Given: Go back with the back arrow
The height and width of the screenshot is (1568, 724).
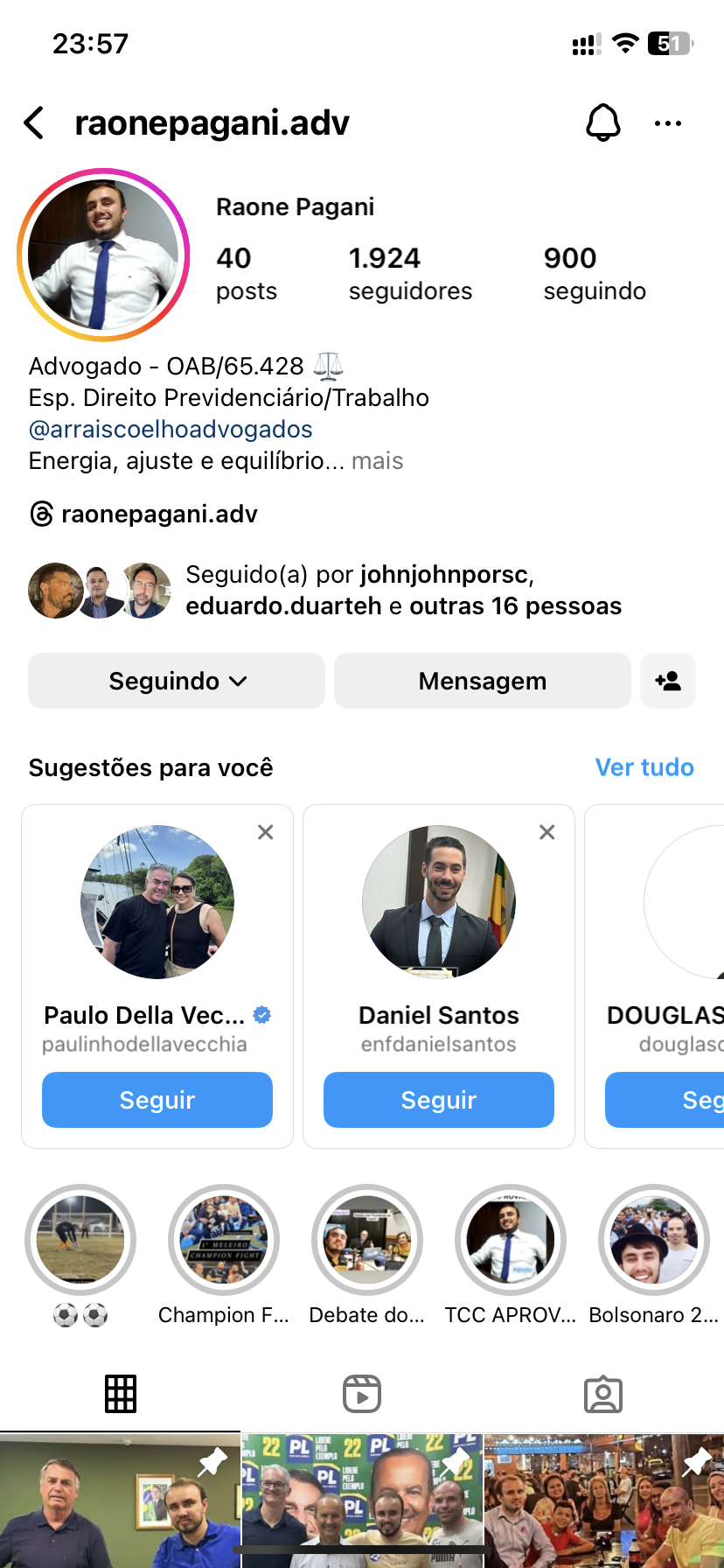Looking at the screenshot, I should [x=35, y=123].
